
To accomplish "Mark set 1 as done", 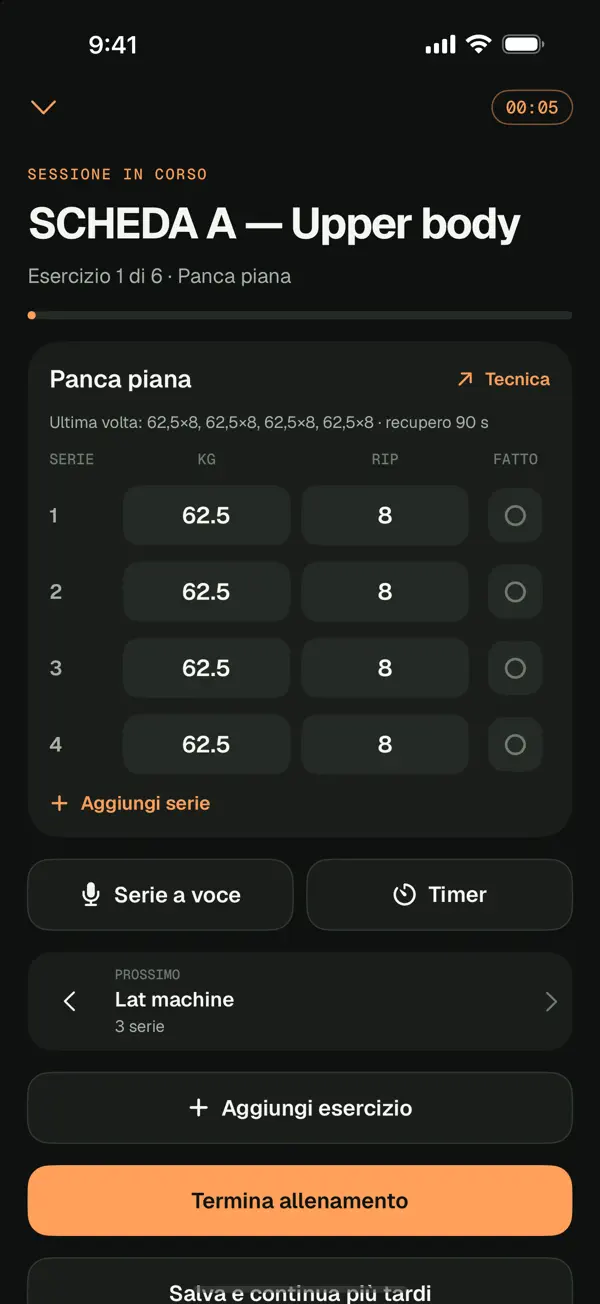I will point(515,516).
